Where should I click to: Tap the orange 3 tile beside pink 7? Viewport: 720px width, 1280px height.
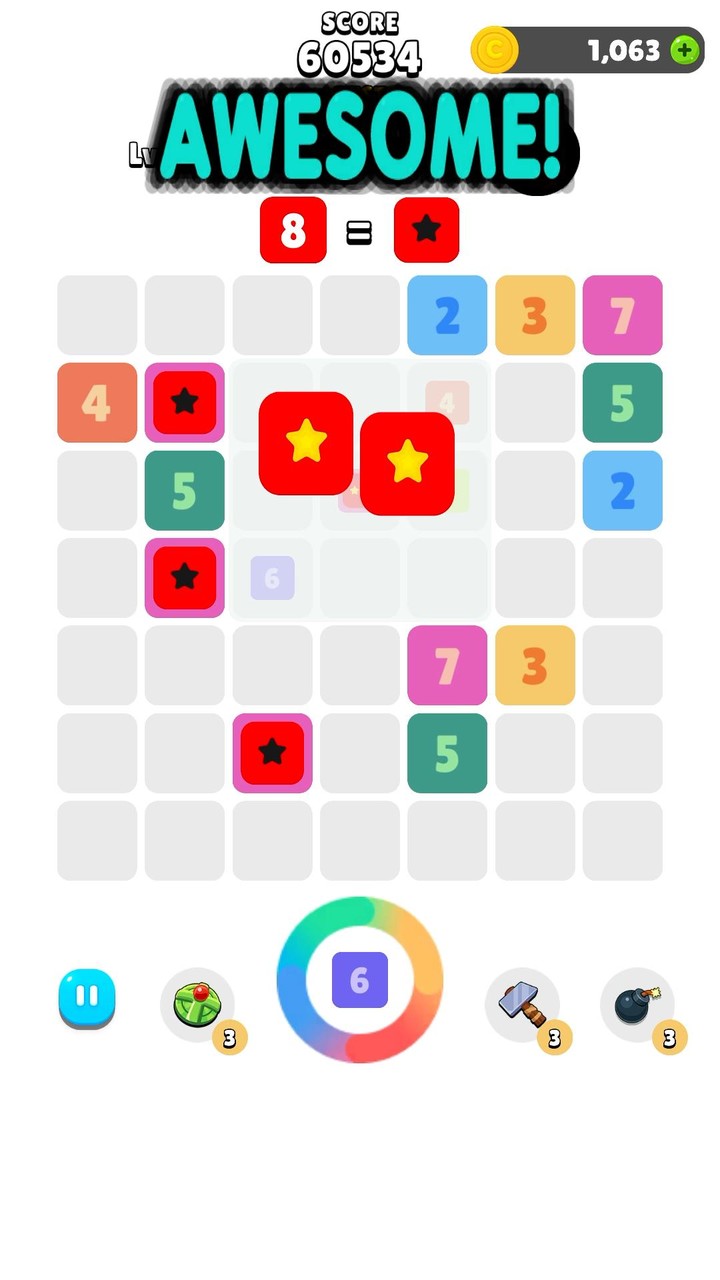click(x=535, y=666)
